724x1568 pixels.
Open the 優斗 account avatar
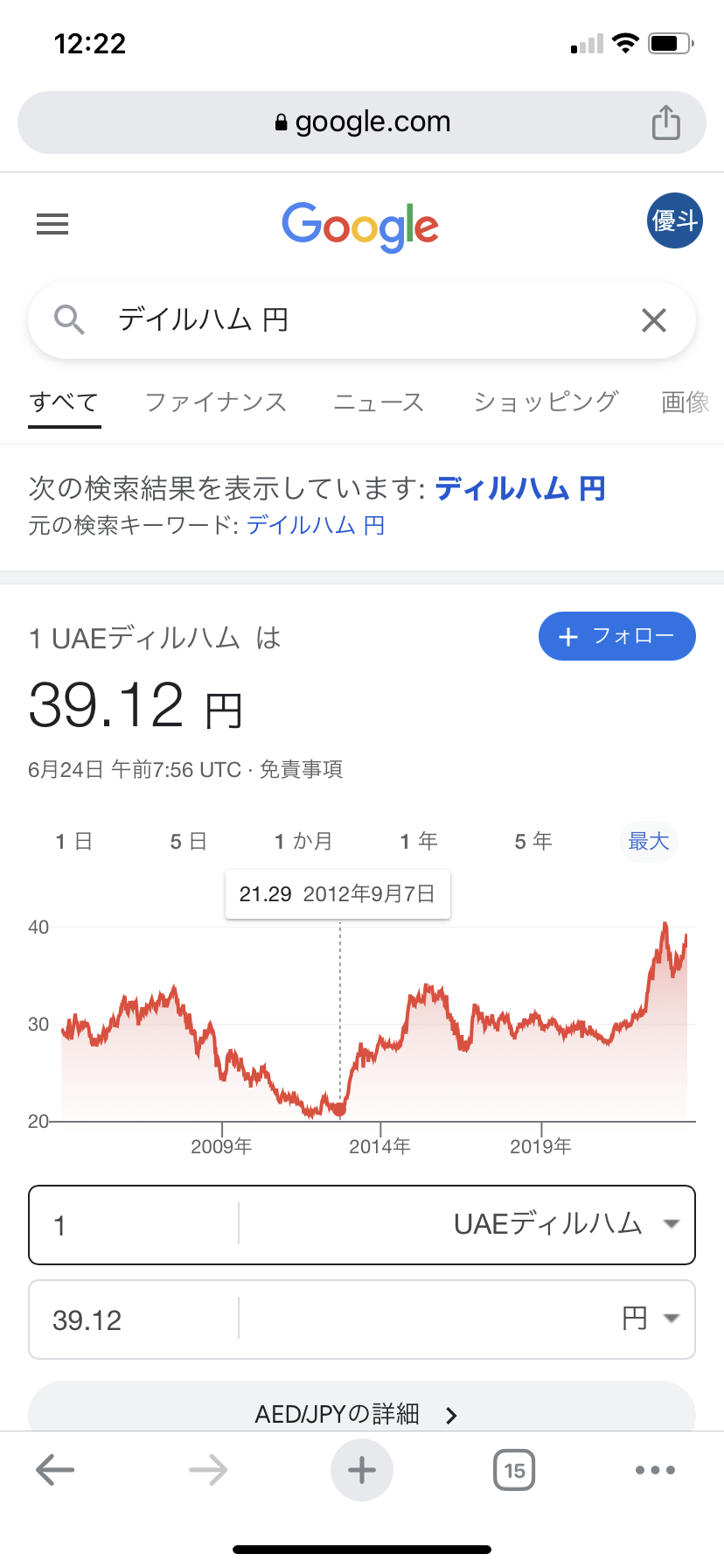tap(674, 220)
